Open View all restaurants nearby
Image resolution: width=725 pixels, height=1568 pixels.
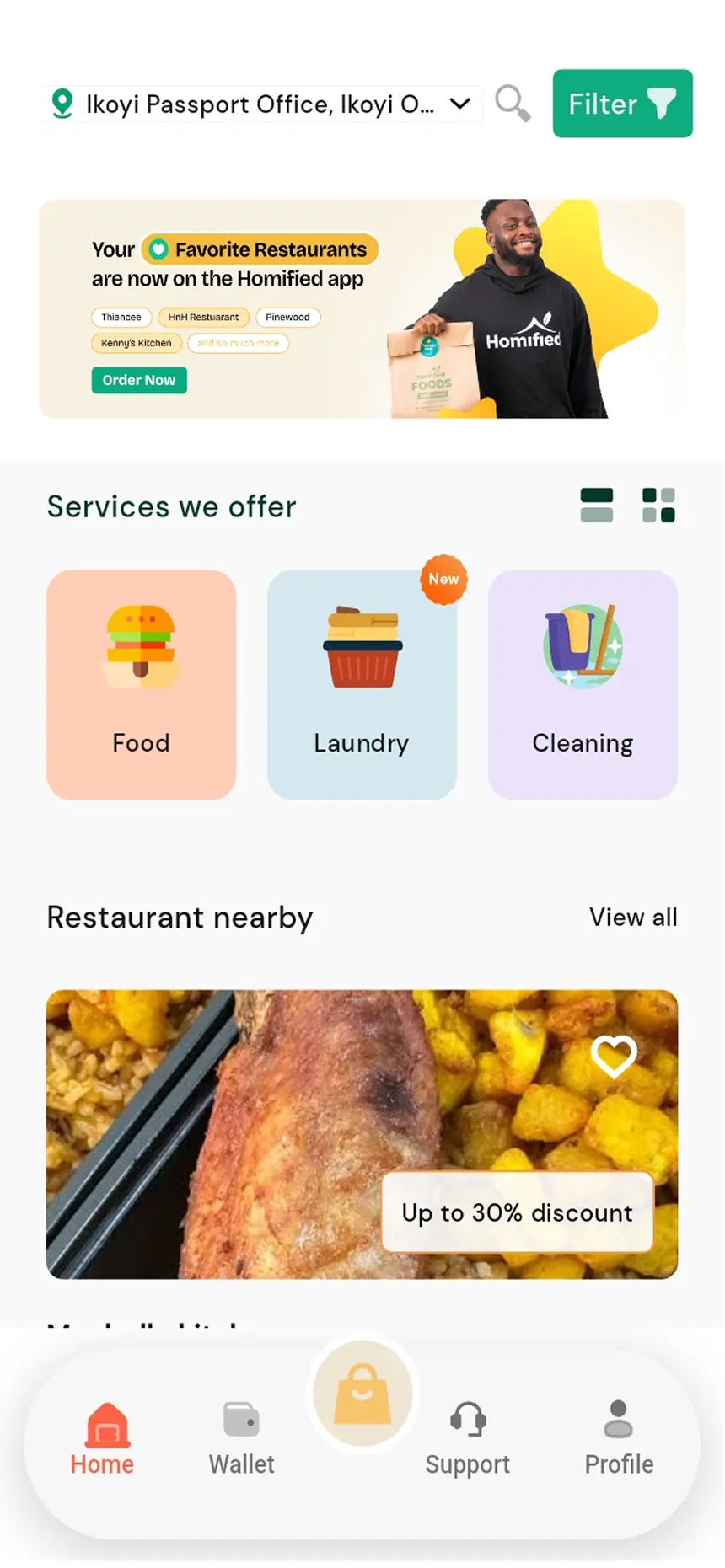coord(634,918)
